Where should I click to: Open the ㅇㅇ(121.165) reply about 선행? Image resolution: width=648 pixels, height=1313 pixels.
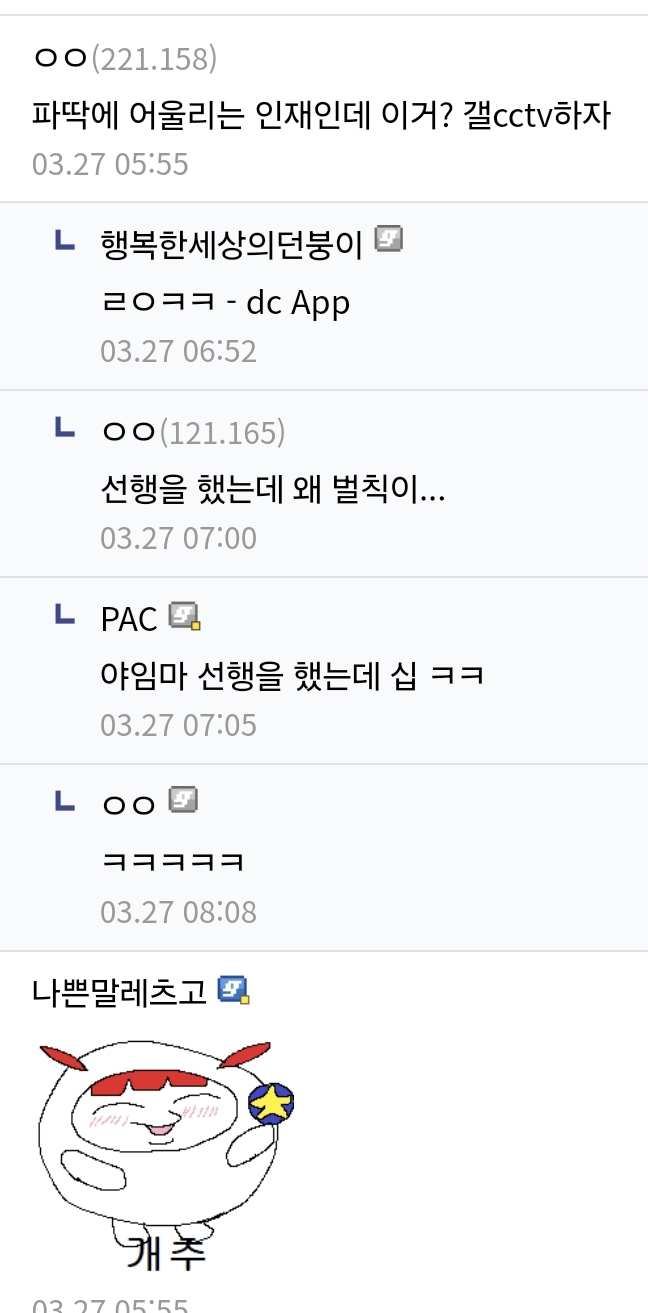(272, 491)
